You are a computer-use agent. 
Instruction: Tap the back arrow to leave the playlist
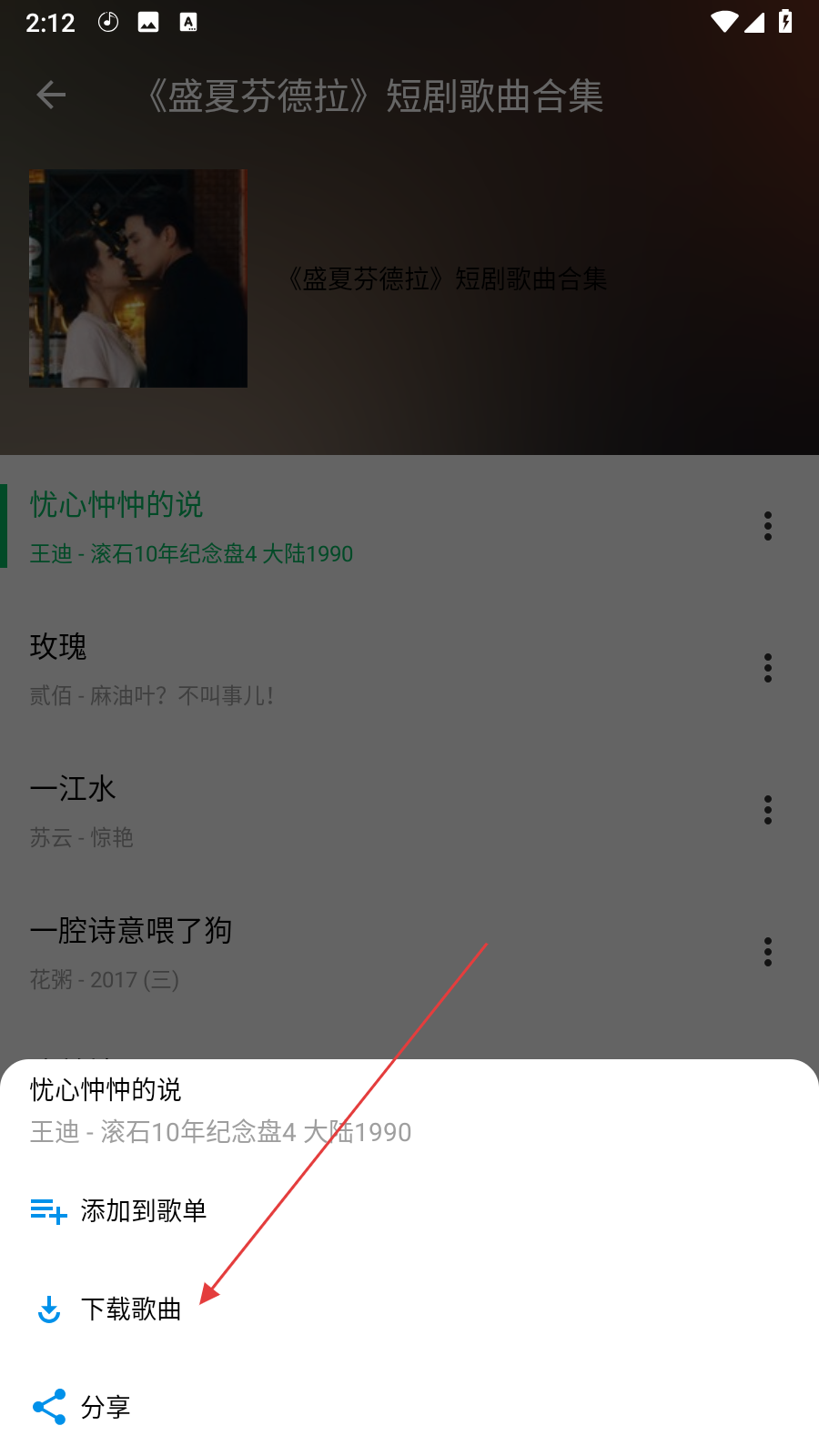click(51, 95)
